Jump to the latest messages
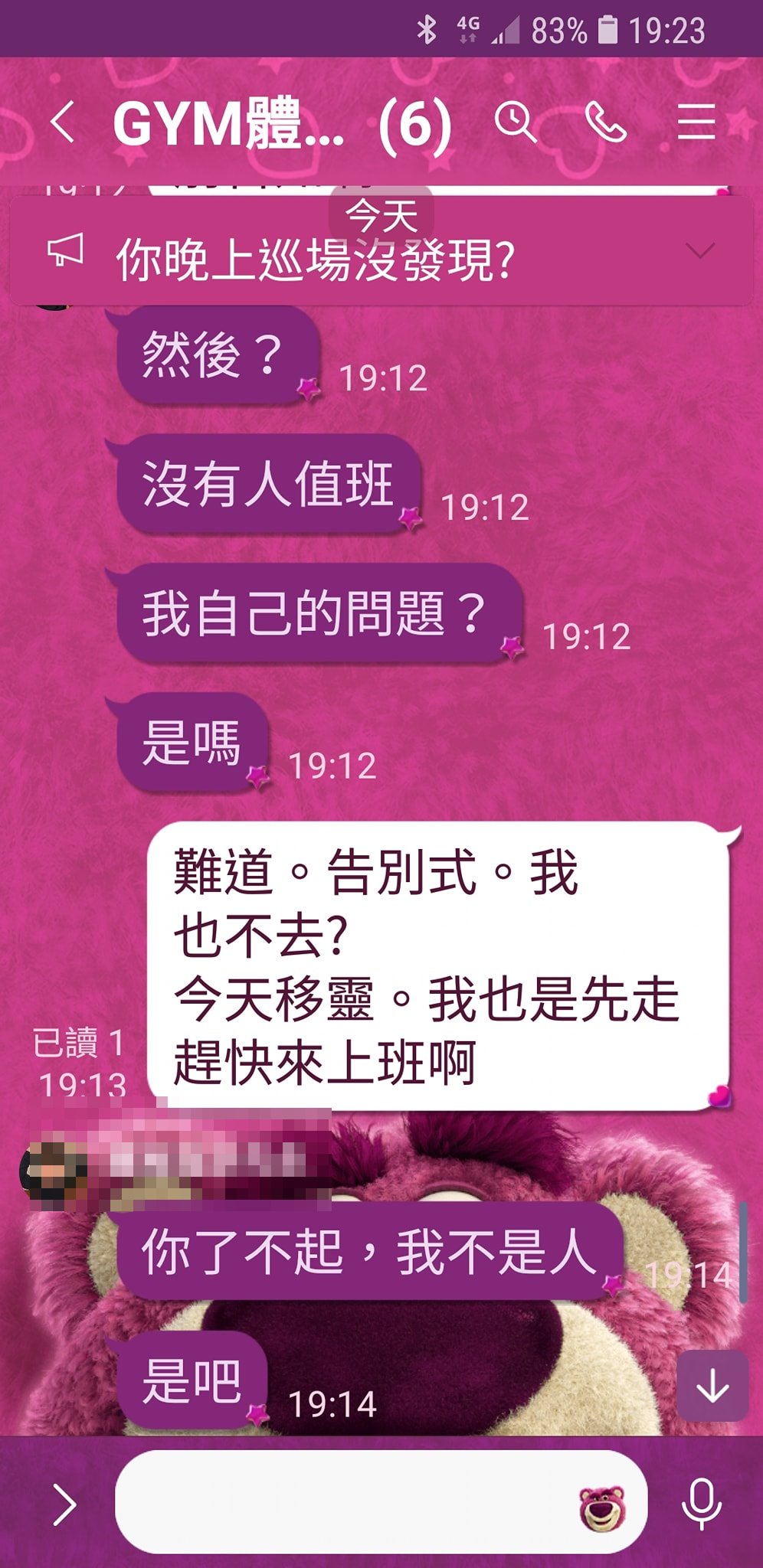 pyautogui.click(x=712, y=1386)
